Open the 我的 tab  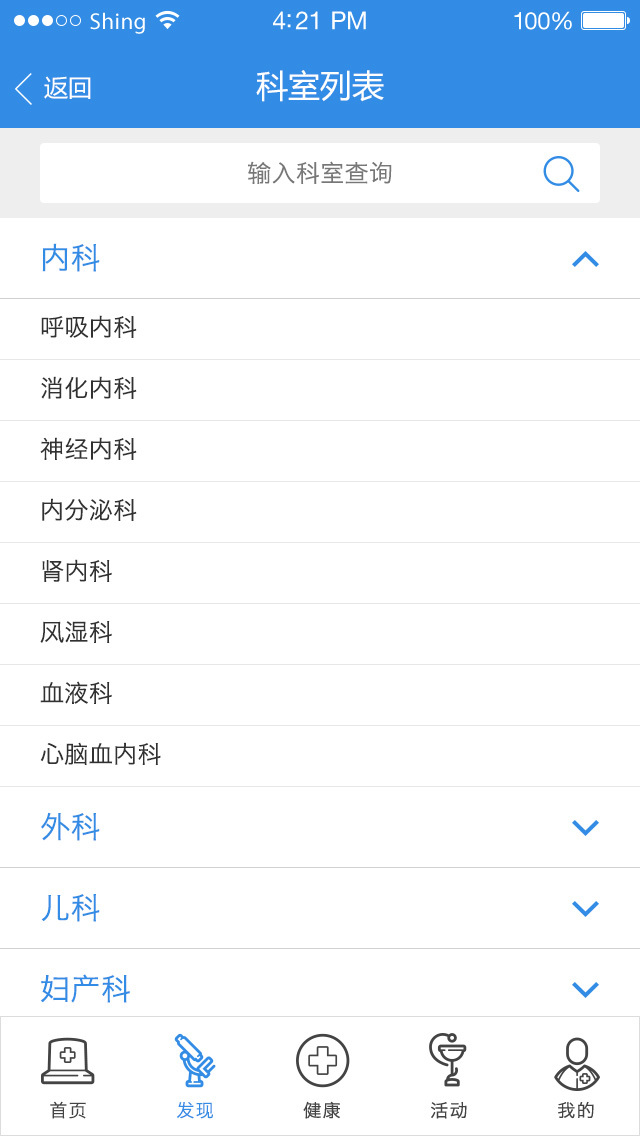click(576, 1076)
